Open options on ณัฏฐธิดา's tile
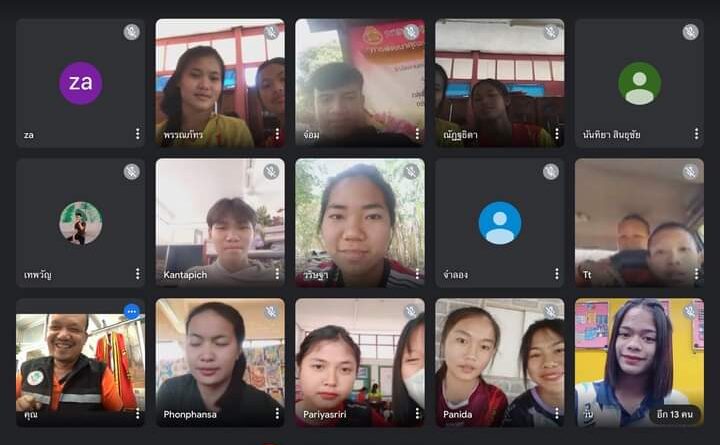 (x=557, y=133)
